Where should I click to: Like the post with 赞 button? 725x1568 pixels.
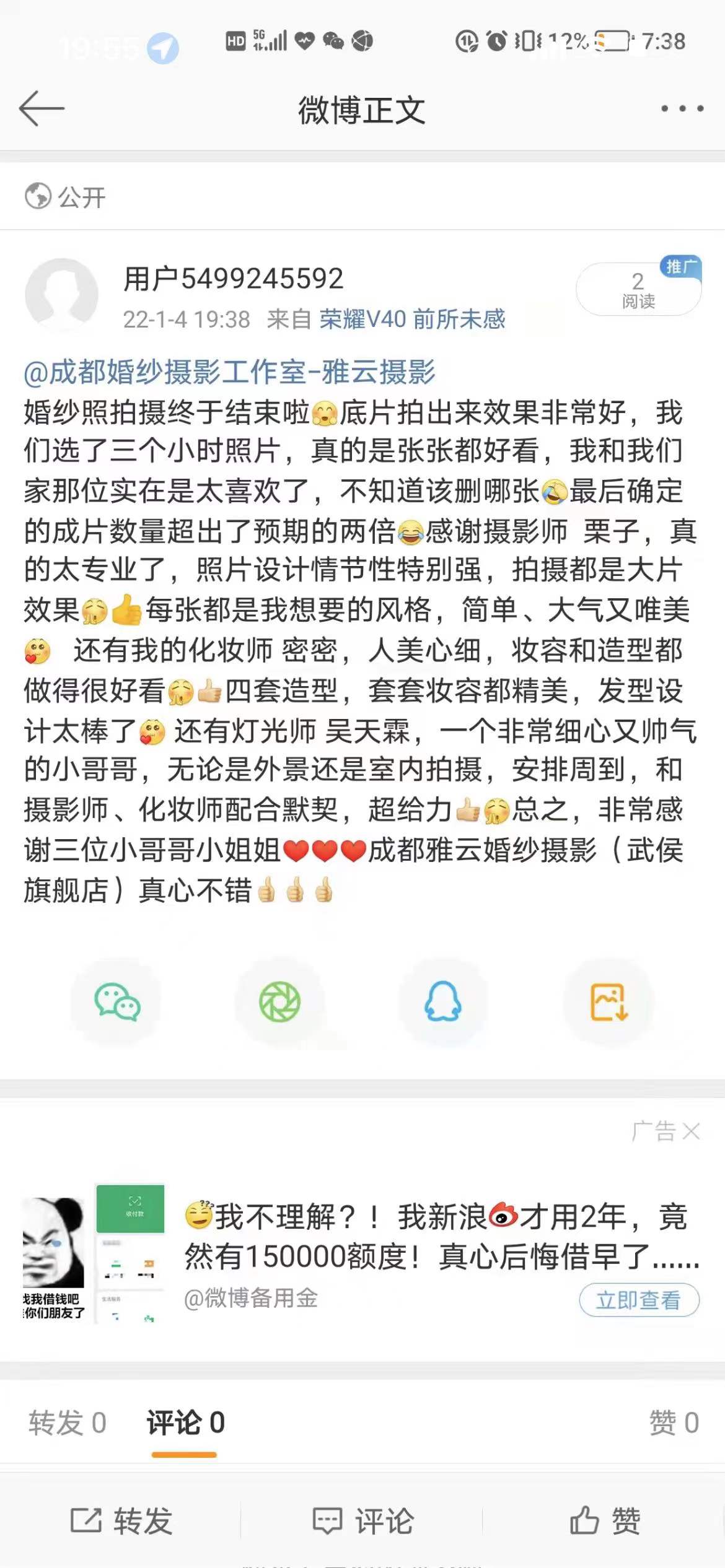pyautogui.click(x=604, y=1521)
